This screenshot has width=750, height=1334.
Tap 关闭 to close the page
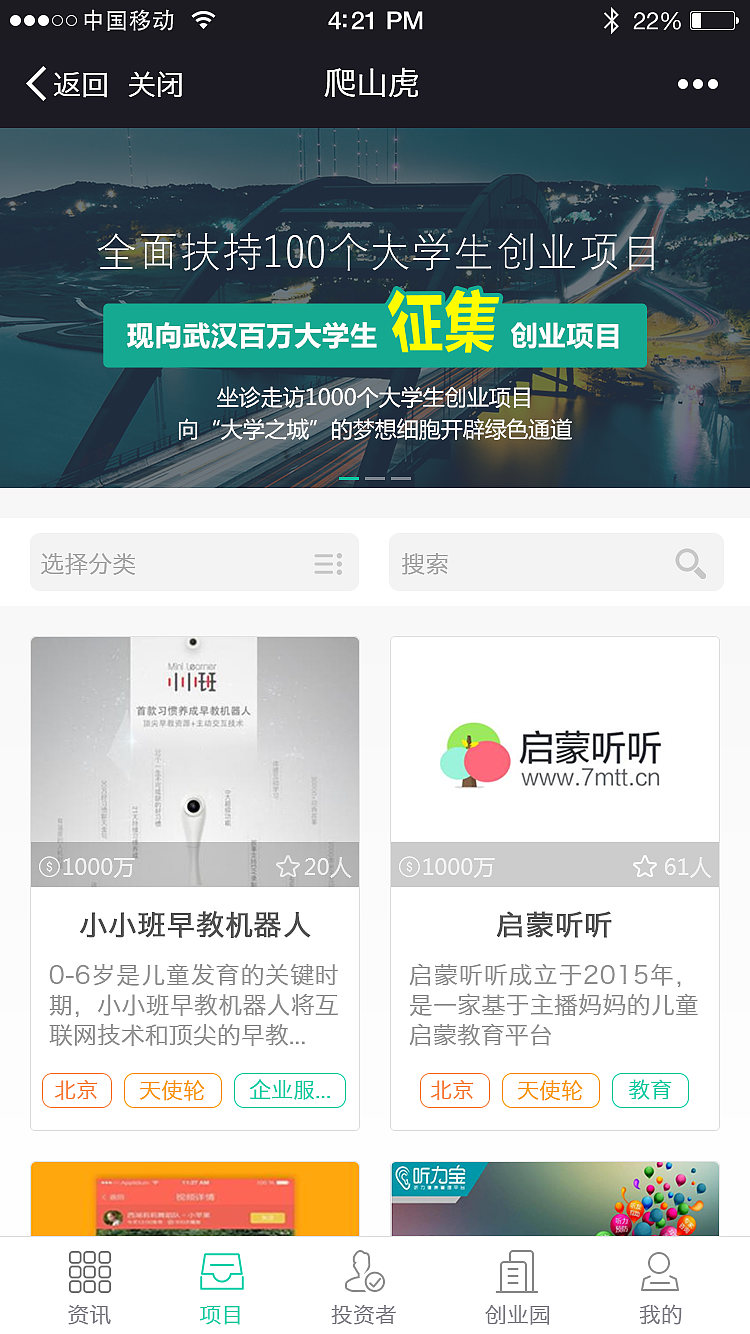click(x=155, y=84)
